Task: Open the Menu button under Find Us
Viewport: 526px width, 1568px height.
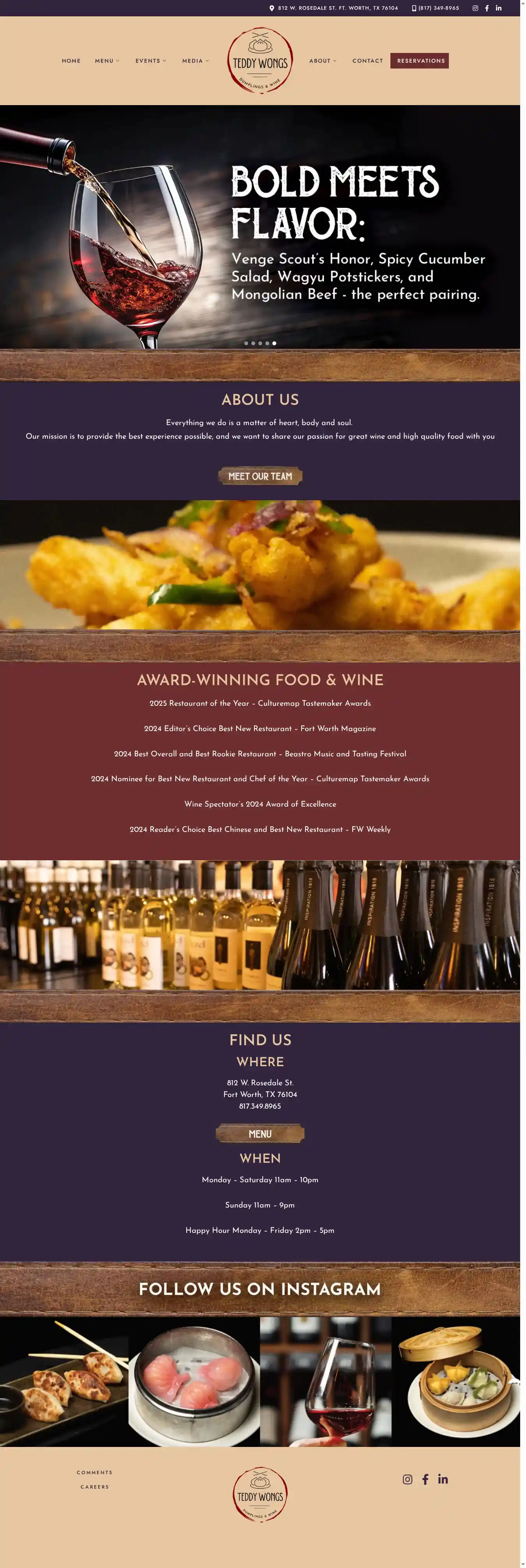Action: [260, 1134]
